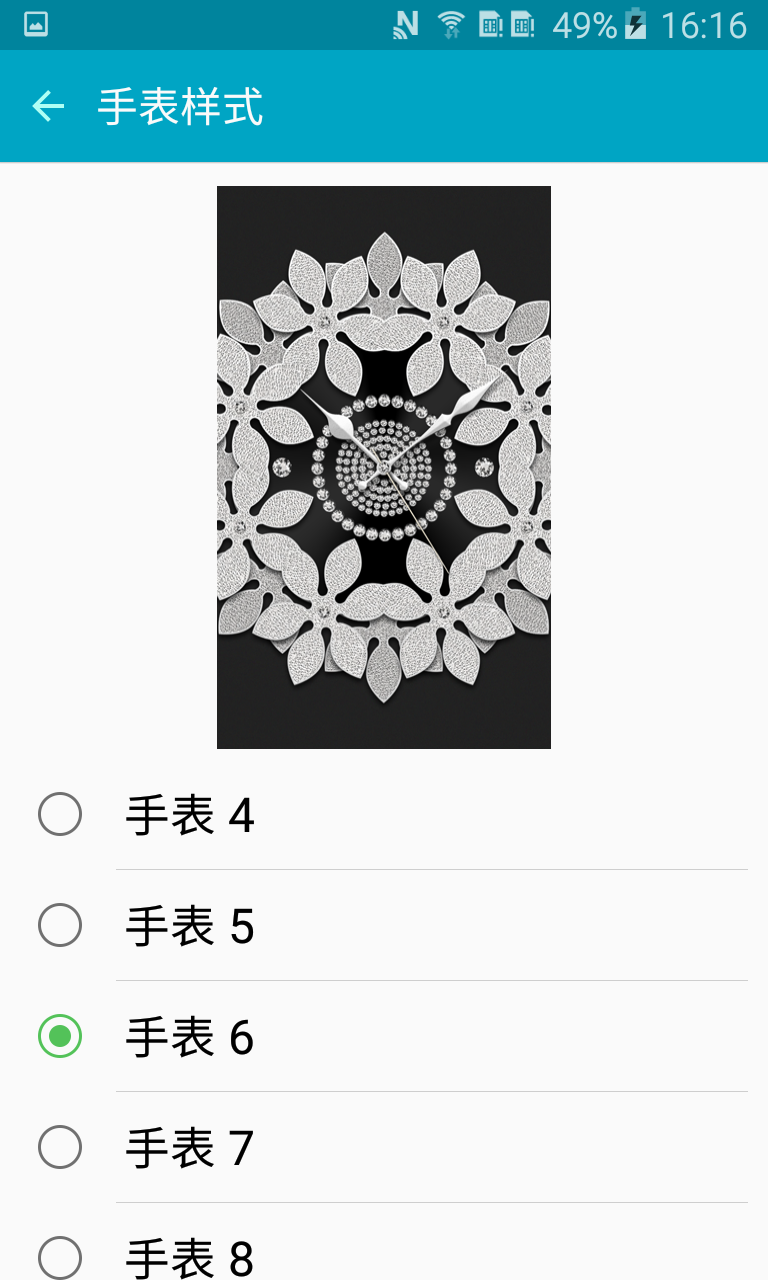Go back from the 手表样式 screen
The image size is (768, 1280).
[x=48, y=106]
